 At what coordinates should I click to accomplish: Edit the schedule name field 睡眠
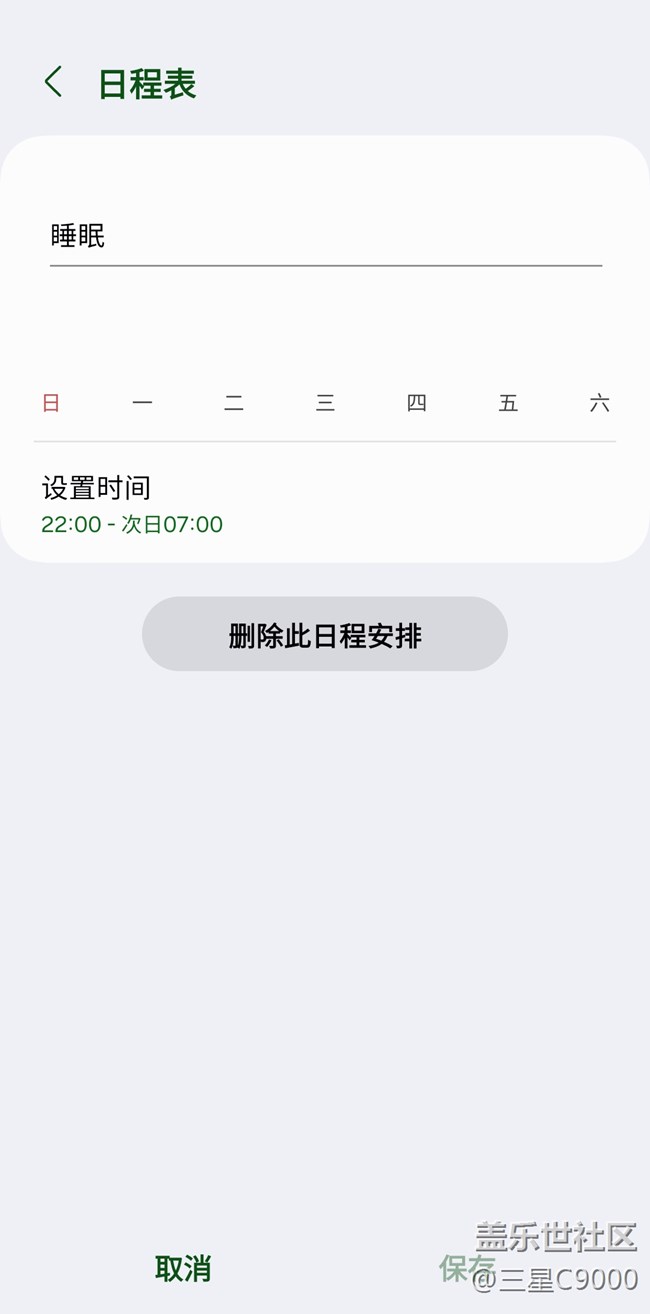click(325, 237)
